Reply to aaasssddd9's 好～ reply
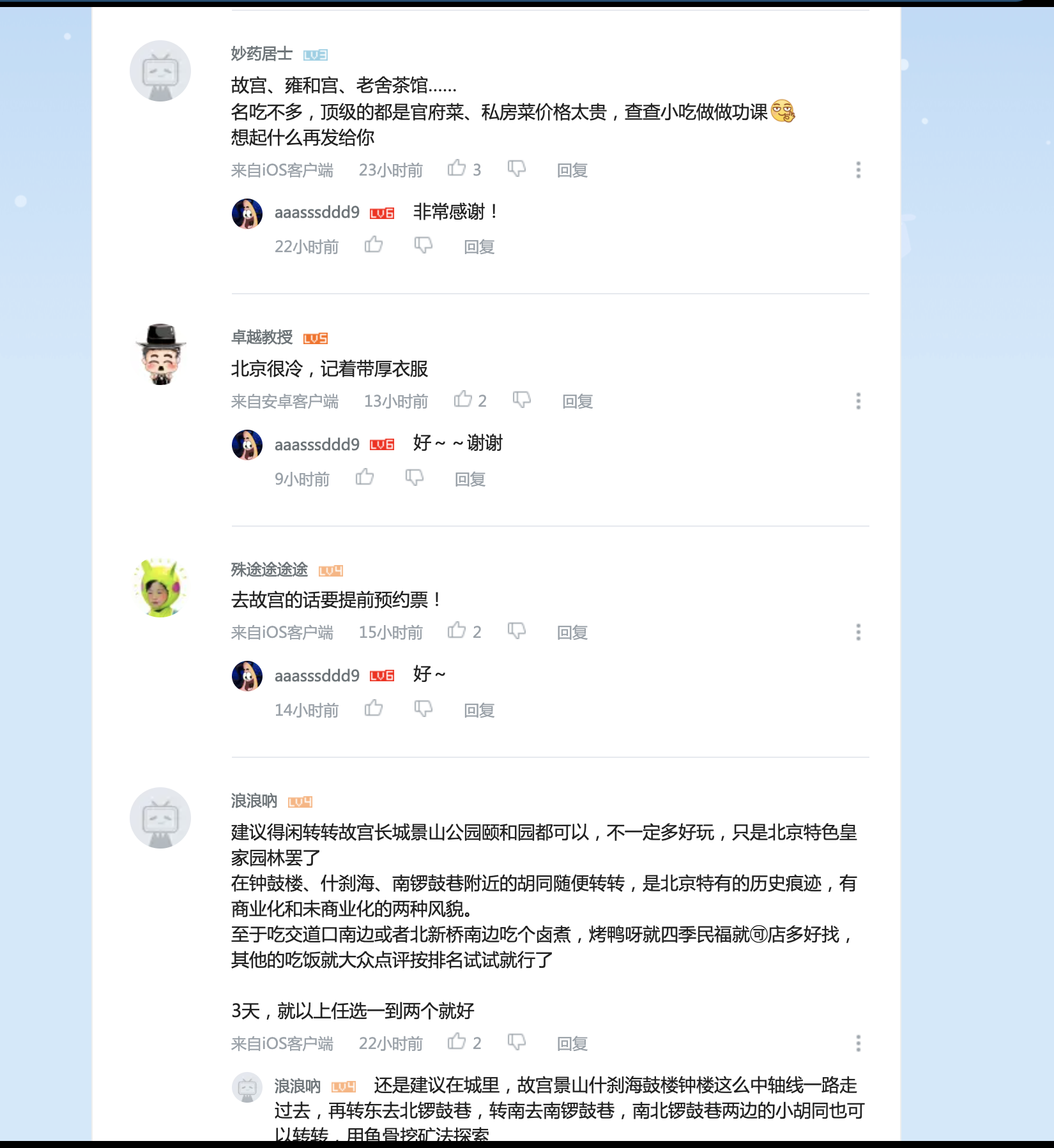Image resolution: width=1054 pixels, height=1148 pixels. 478,710
